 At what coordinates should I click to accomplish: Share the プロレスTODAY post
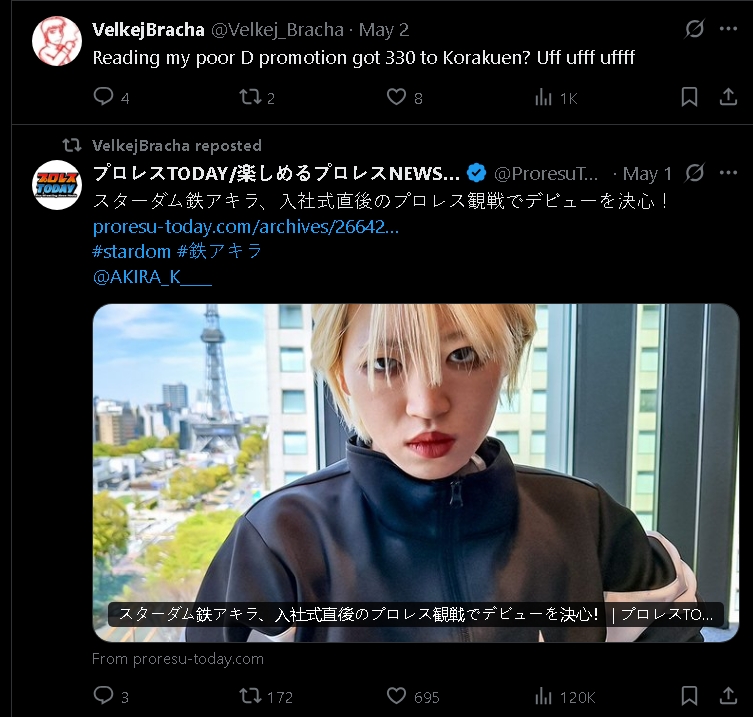click(x=728, y=695)
